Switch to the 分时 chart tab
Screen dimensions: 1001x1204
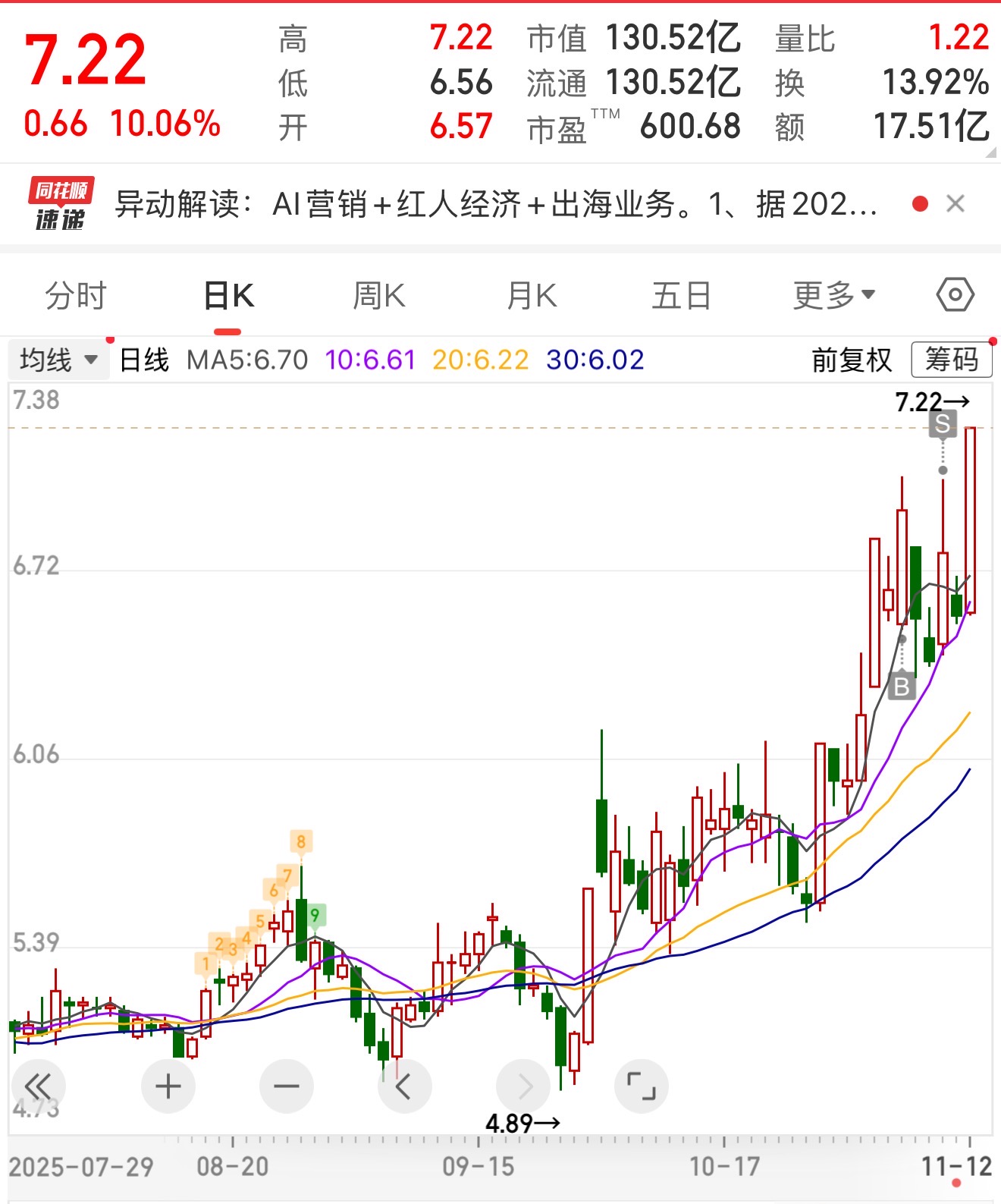(x=76, y=296)
